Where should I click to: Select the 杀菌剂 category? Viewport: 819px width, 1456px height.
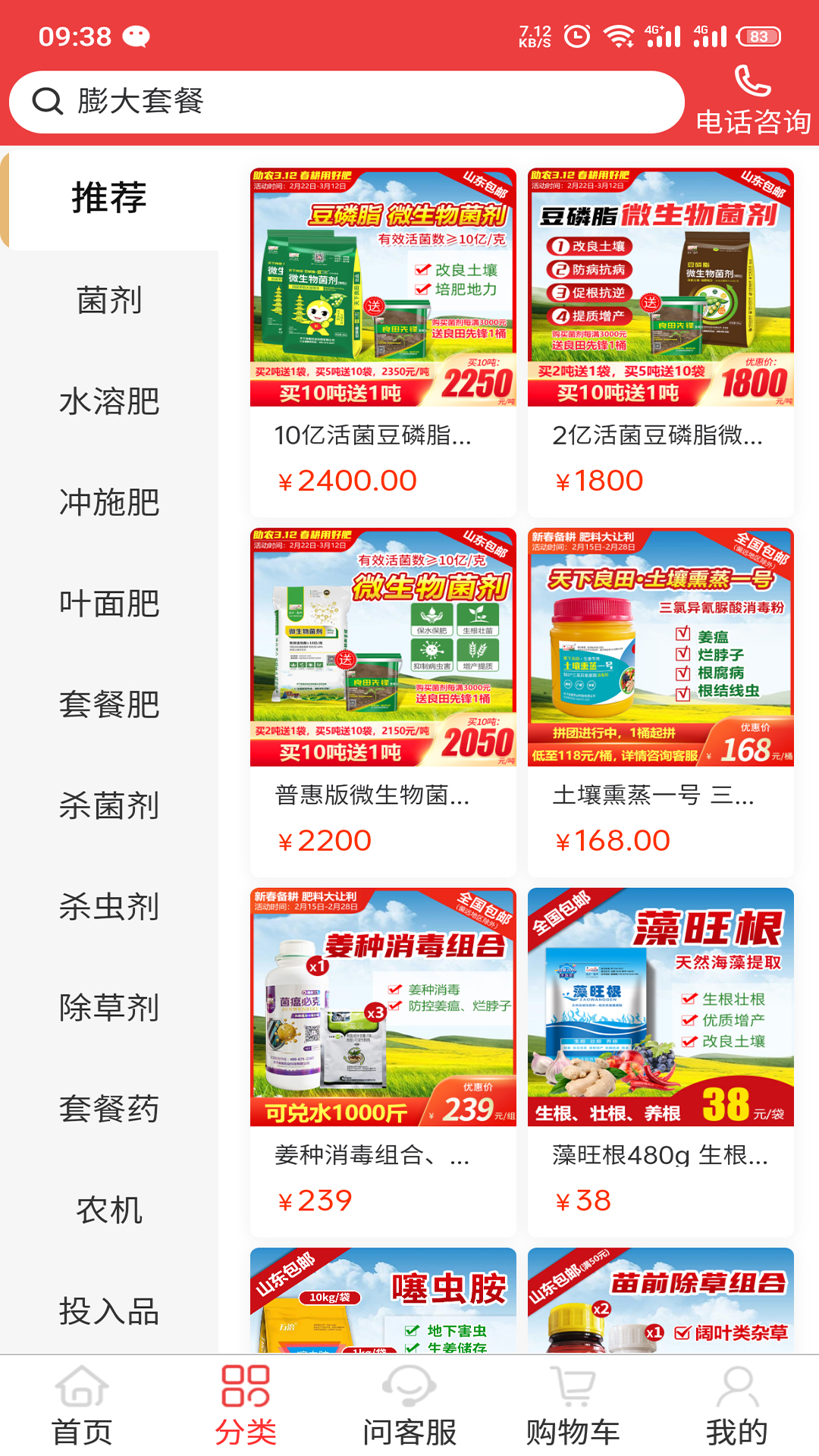(x=109, y=805)
